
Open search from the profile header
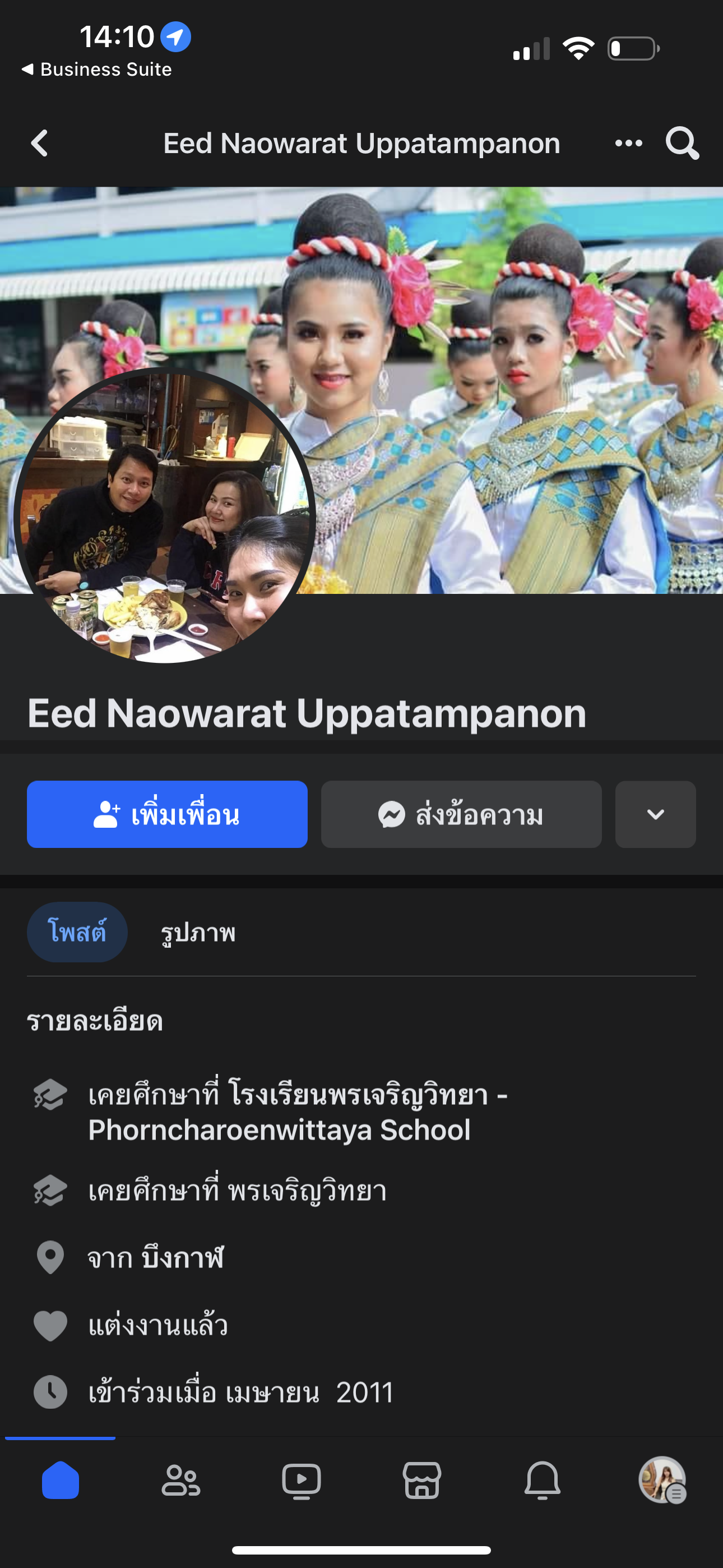click(x=682, y=144)
